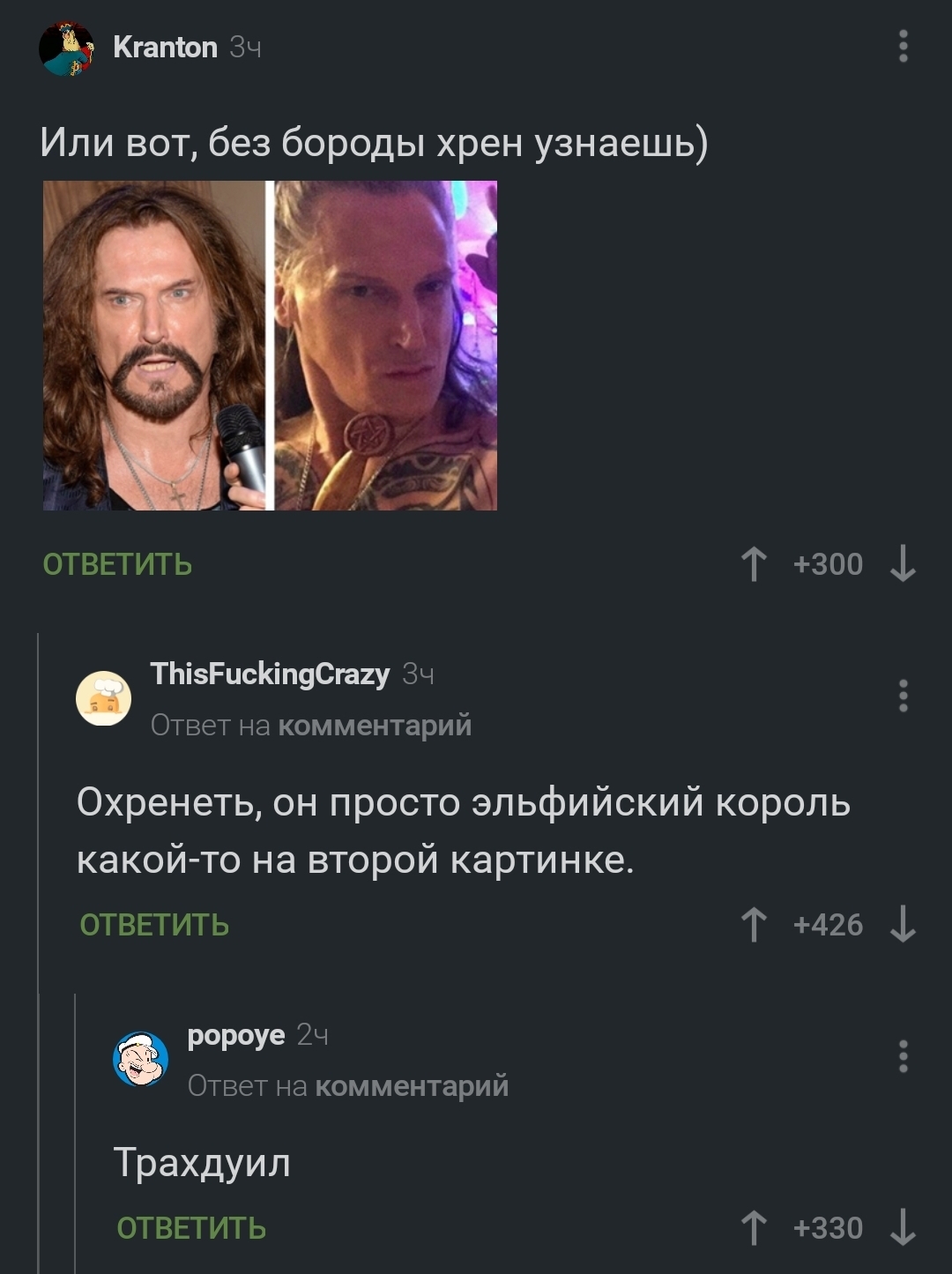Jump to parent comment from popoye's reply
The width and height of the screenshot is (952, 1274).
(412, 1086)
